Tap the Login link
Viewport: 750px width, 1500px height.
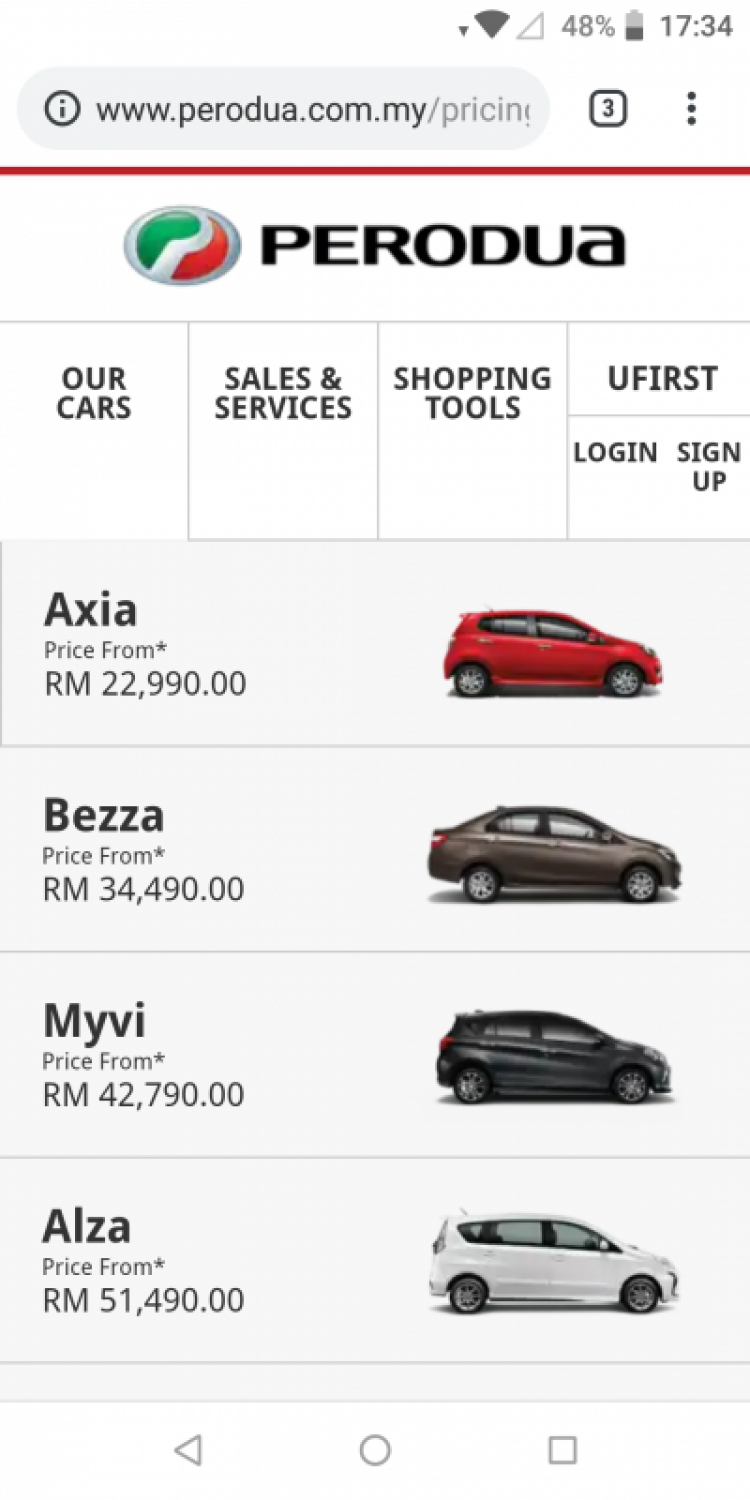[615, 453]
